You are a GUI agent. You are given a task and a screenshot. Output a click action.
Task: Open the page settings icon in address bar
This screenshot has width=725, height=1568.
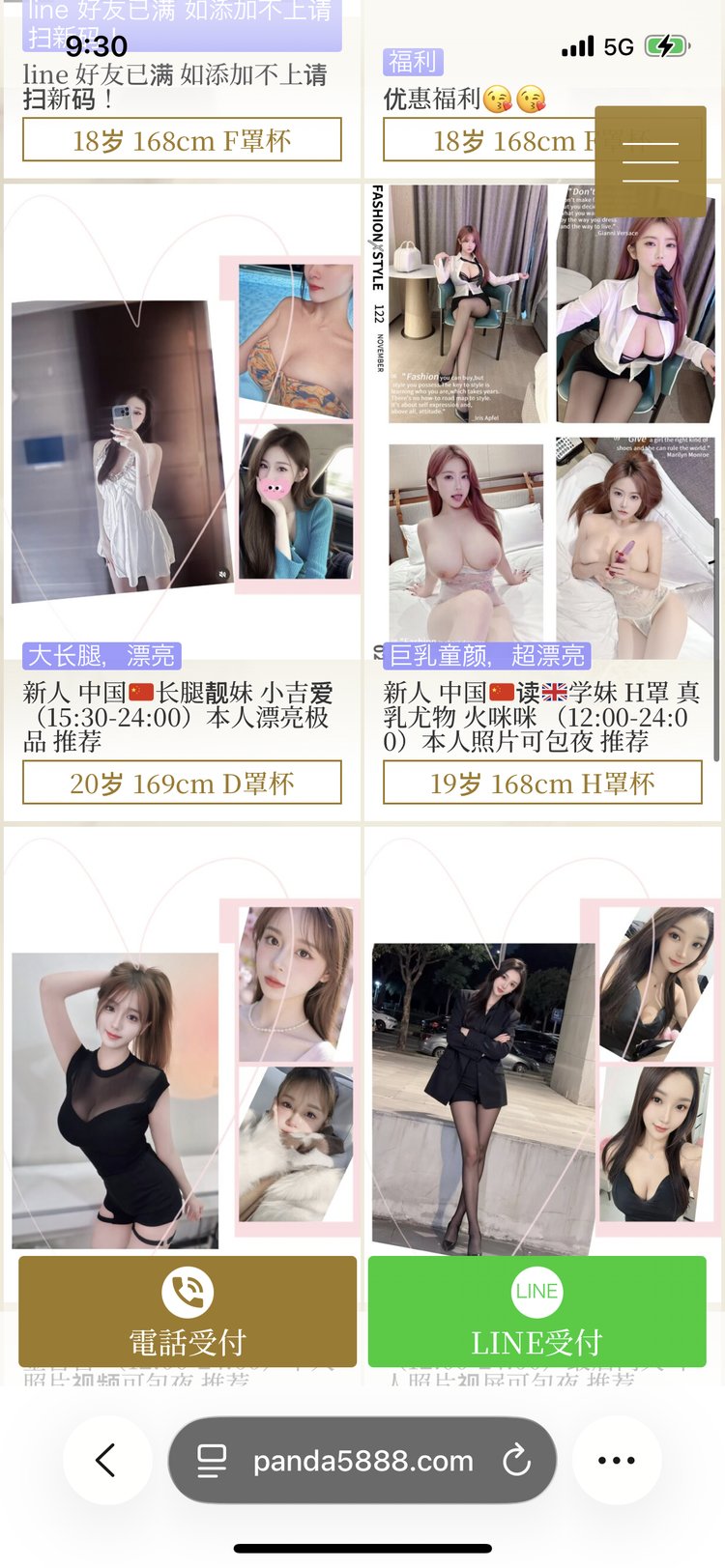(x=211, y=1460)
